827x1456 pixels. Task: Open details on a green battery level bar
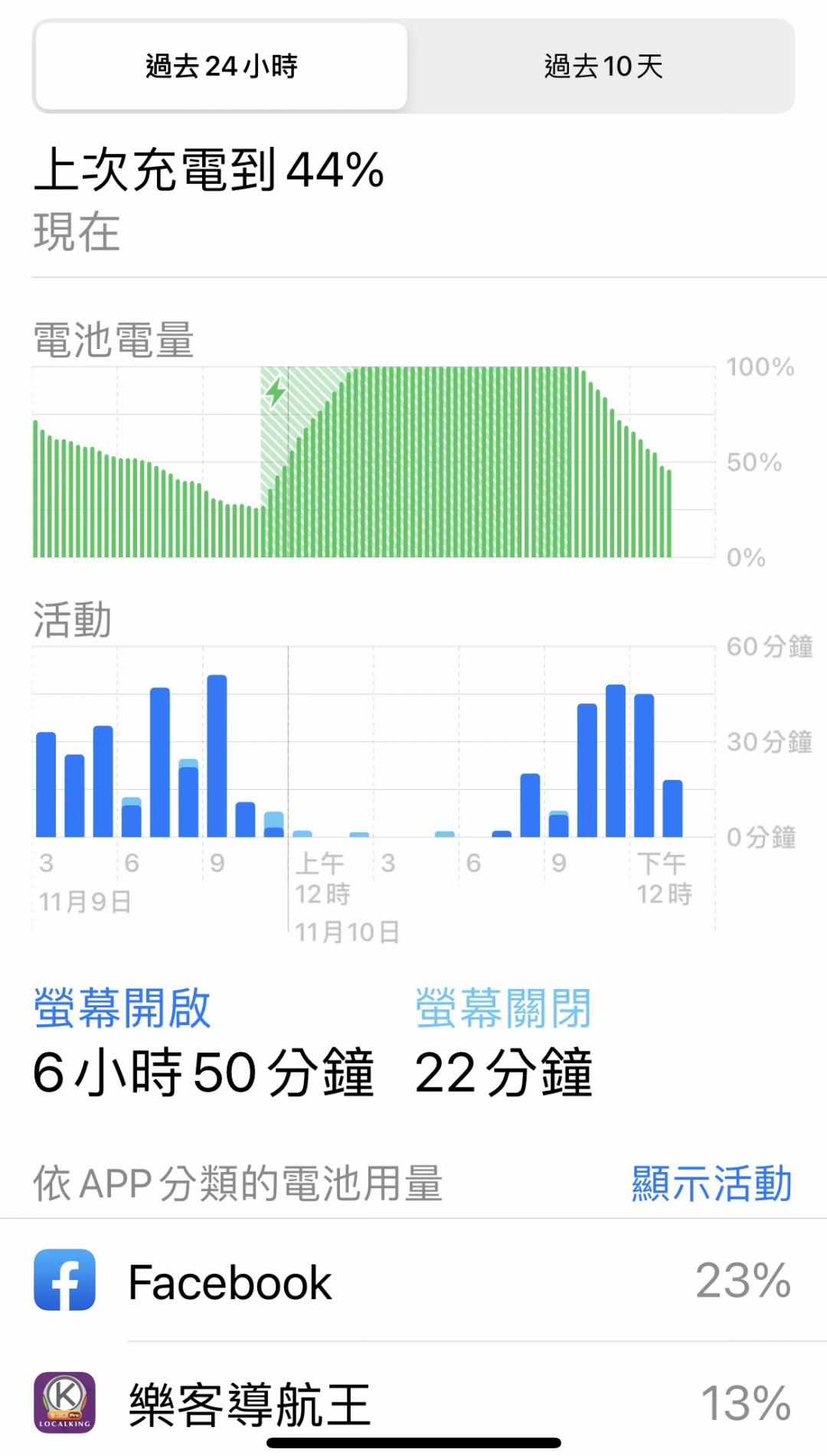[x=459, y=459]
